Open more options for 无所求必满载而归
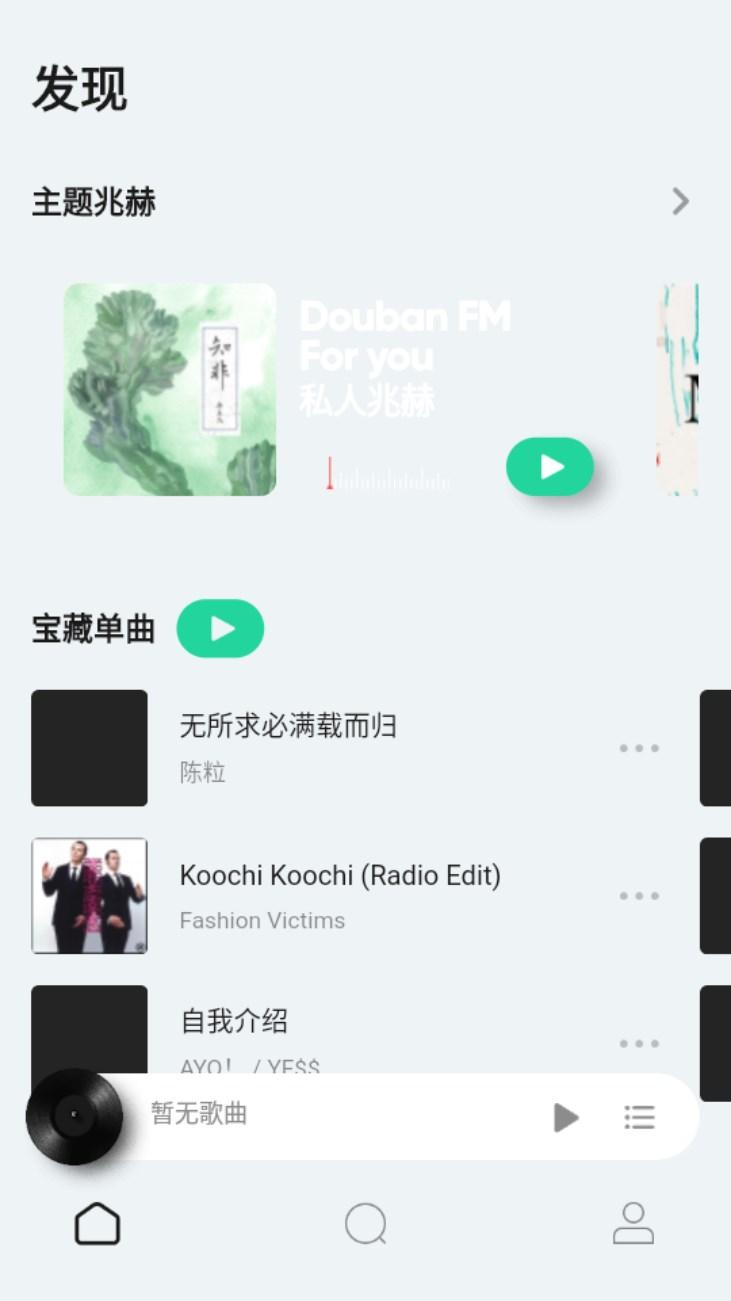 point(639,748)
